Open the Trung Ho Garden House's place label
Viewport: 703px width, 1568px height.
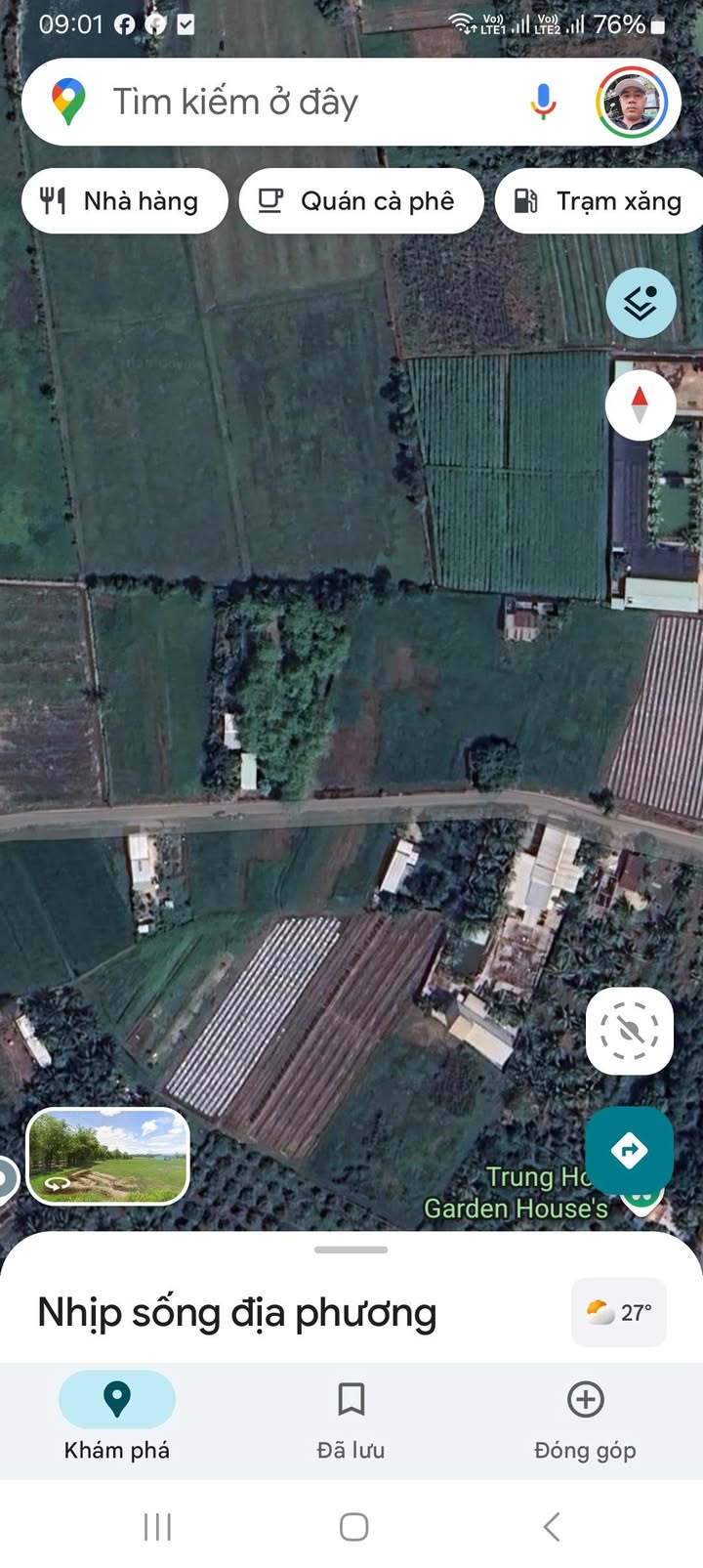pyautogui.click(x=517, y=1194)
